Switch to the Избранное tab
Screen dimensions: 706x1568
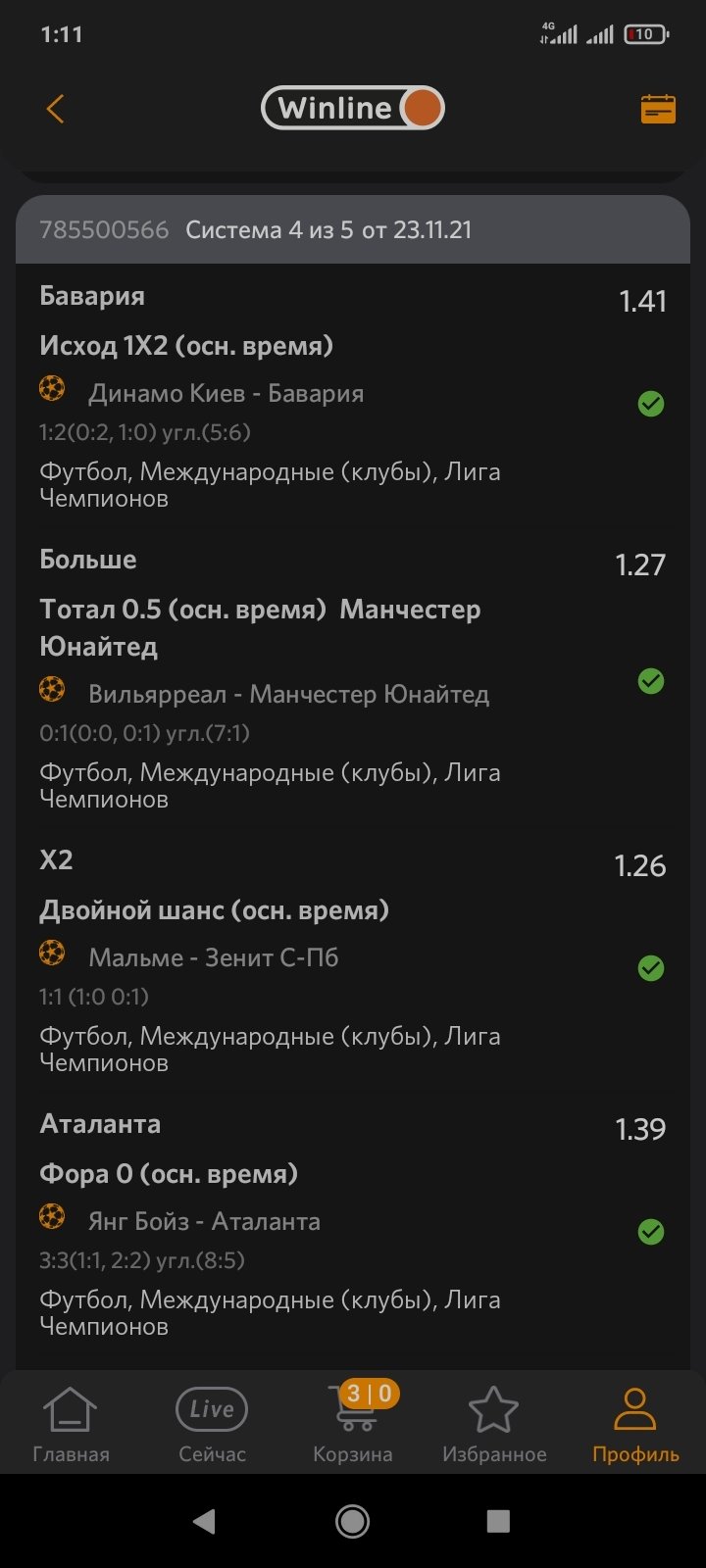pyautogui.click(x=494, y=1424)
